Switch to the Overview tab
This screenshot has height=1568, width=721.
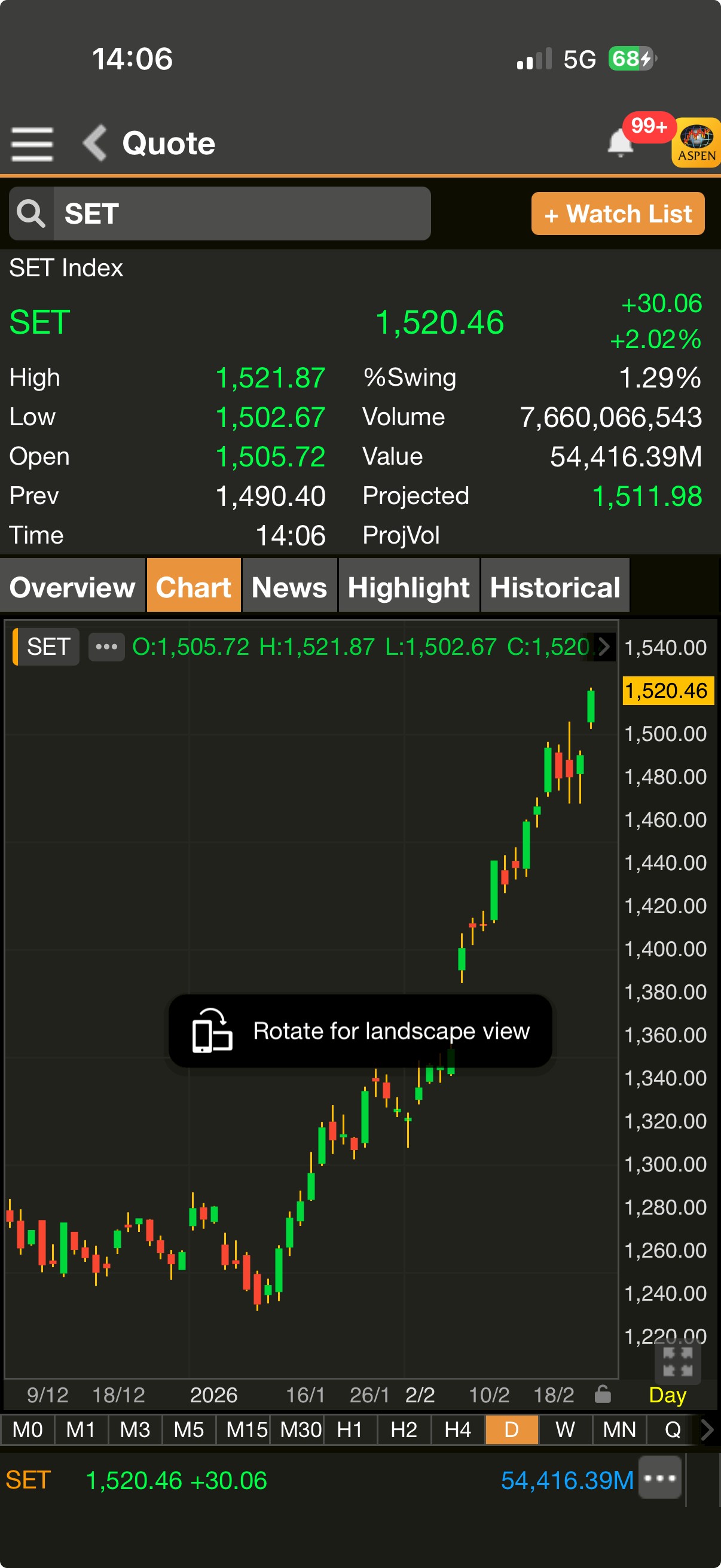coord(72,587)
